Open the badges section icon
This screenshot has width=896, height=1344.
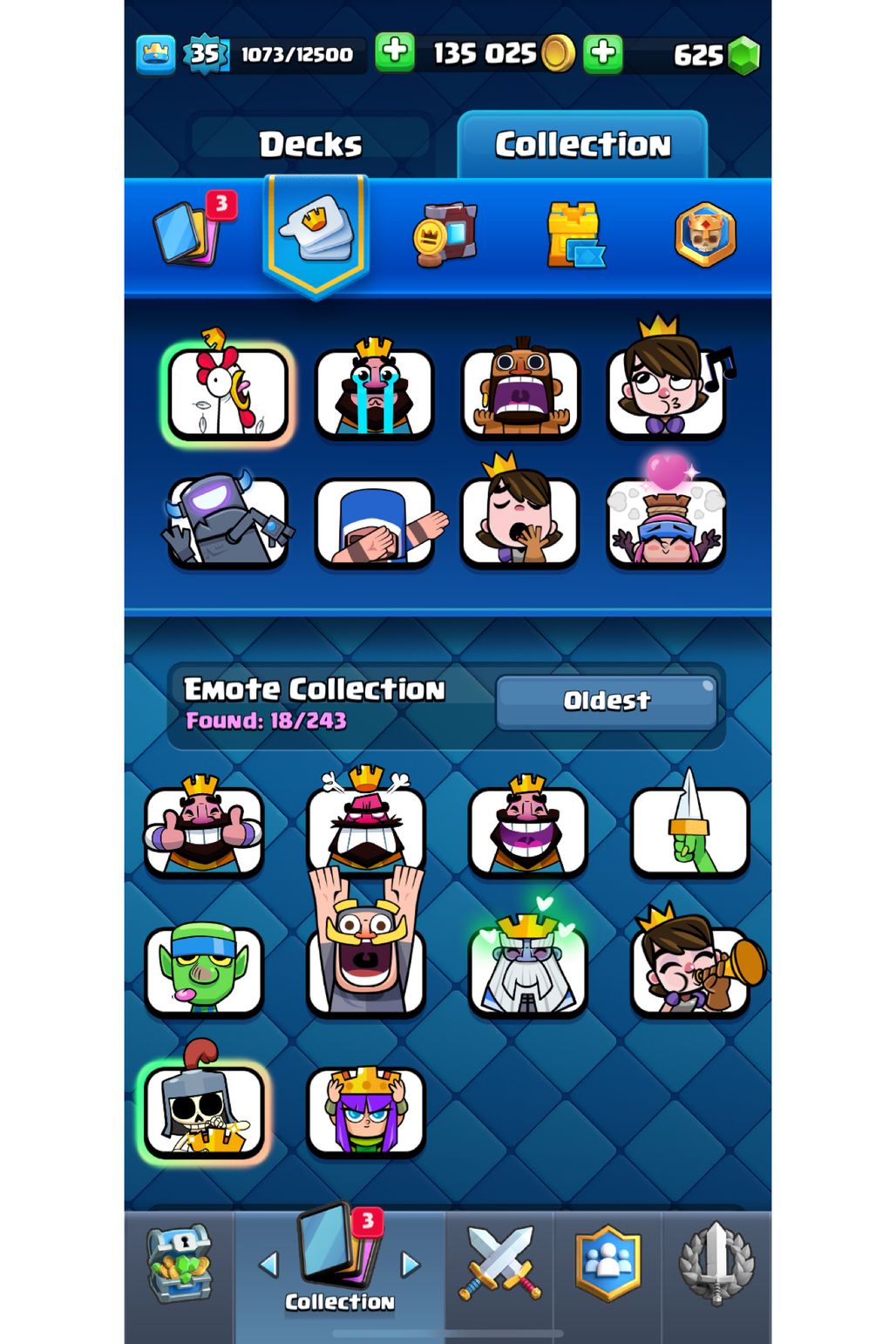pos(705,234)
